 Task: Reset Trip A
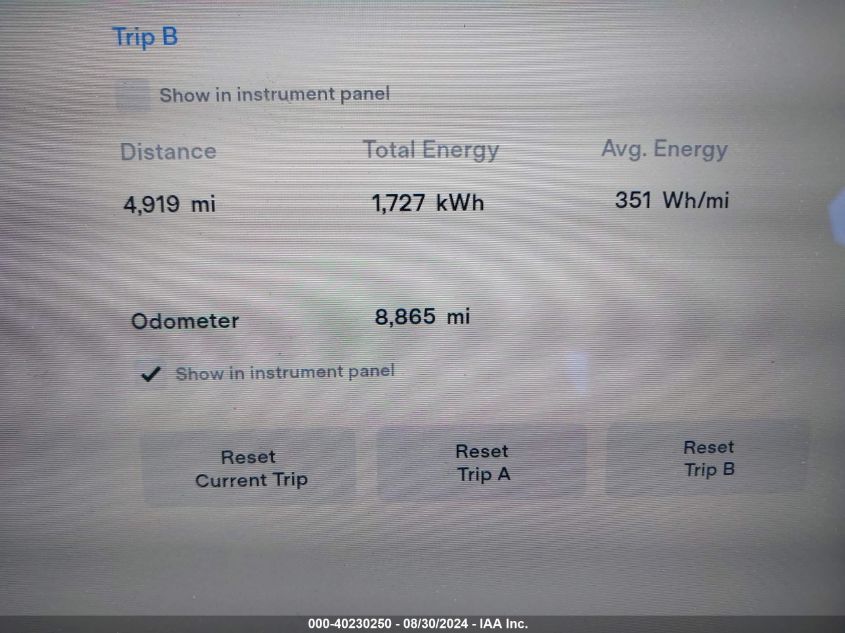[x=482, y=463]
